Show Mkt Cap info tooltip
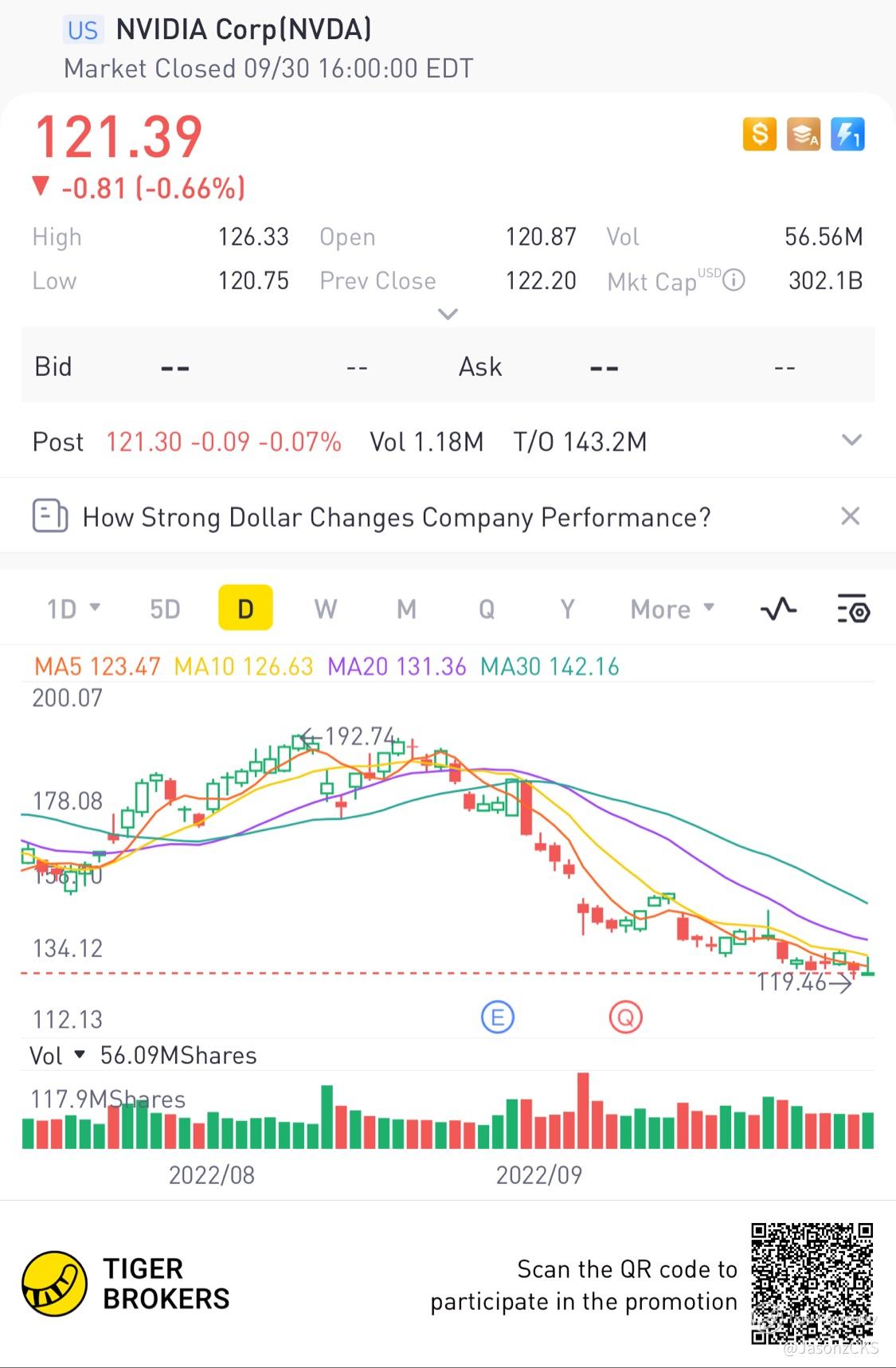 point(734,280)
